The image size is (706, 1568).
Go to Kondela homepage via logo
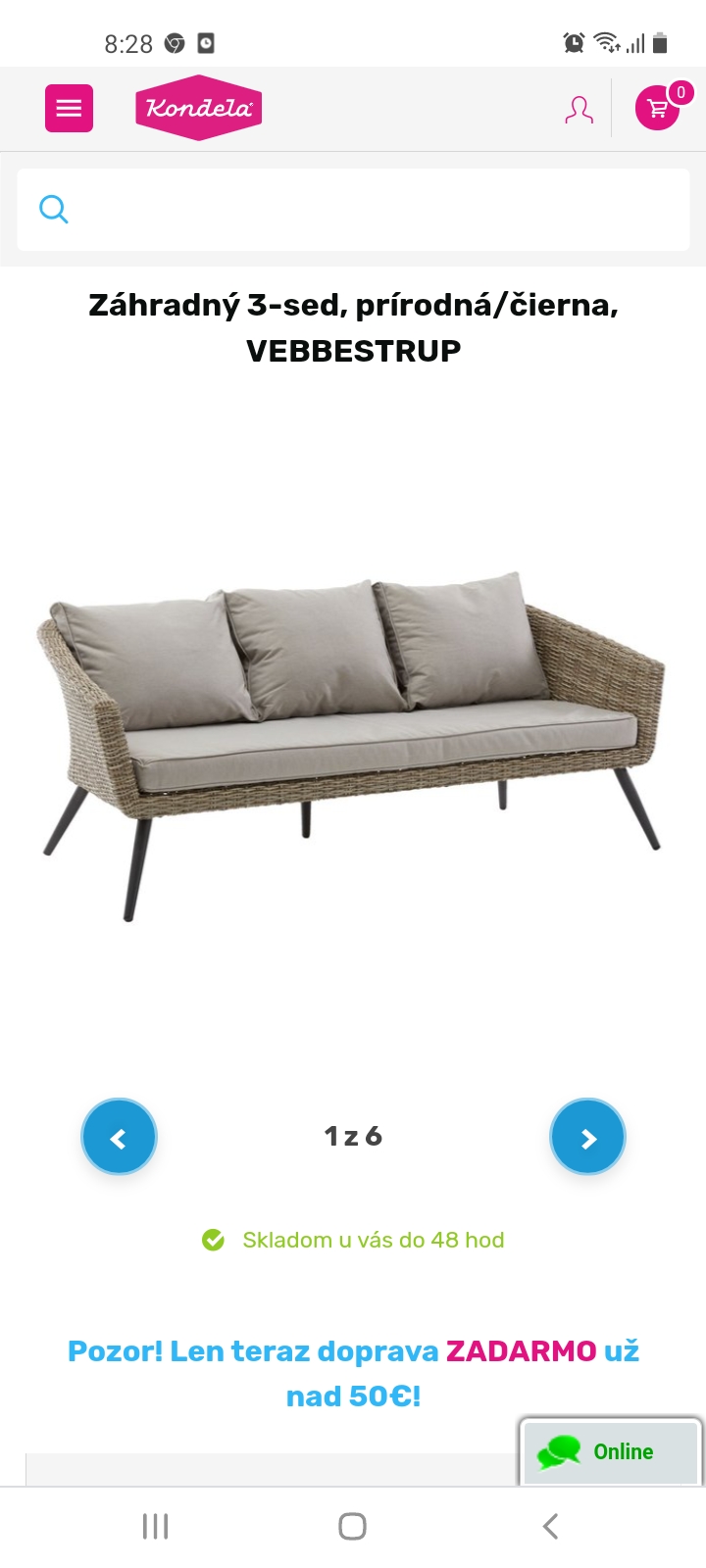click(199, 108)
